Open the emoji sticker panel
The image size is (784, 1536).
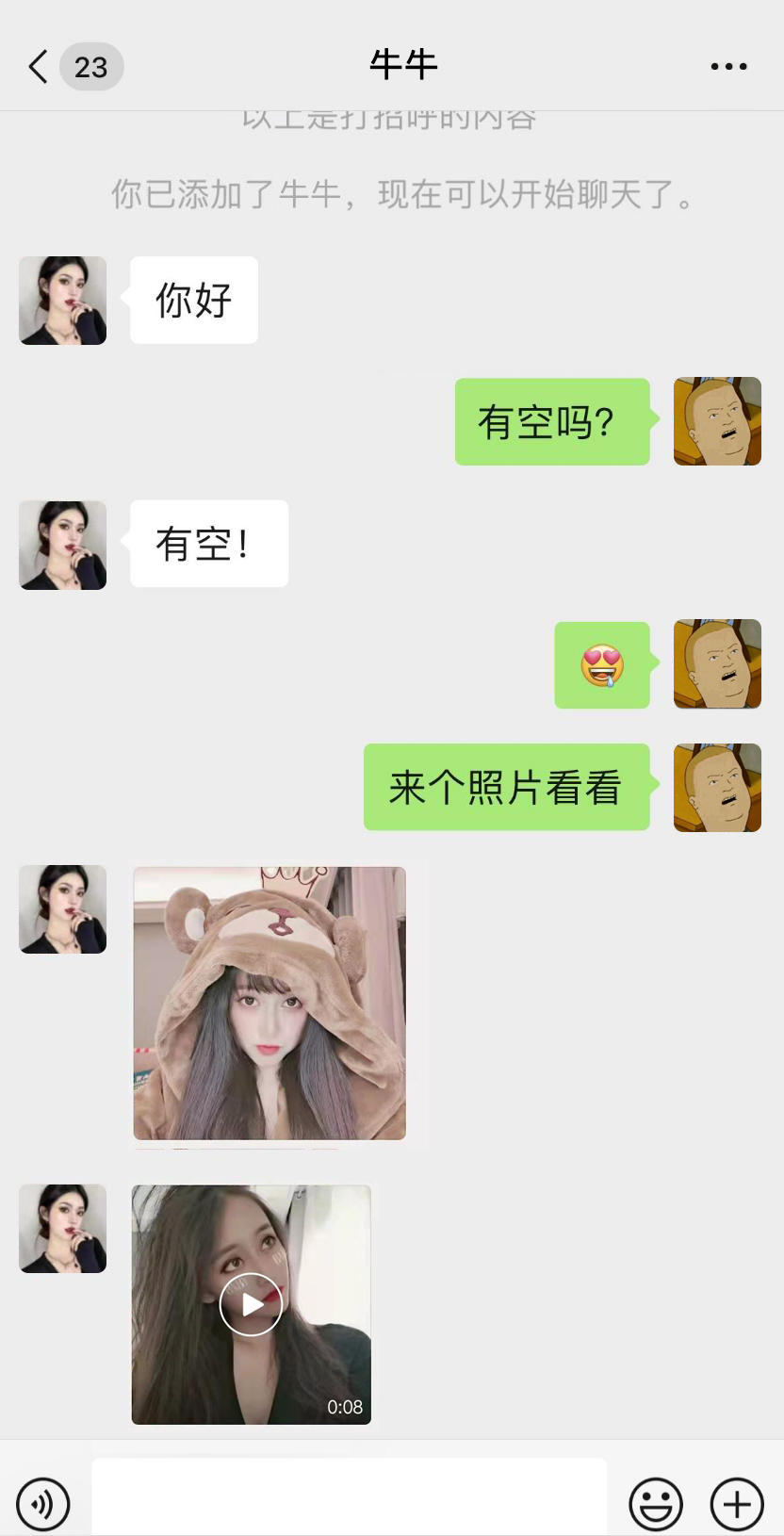point(655,1502)
